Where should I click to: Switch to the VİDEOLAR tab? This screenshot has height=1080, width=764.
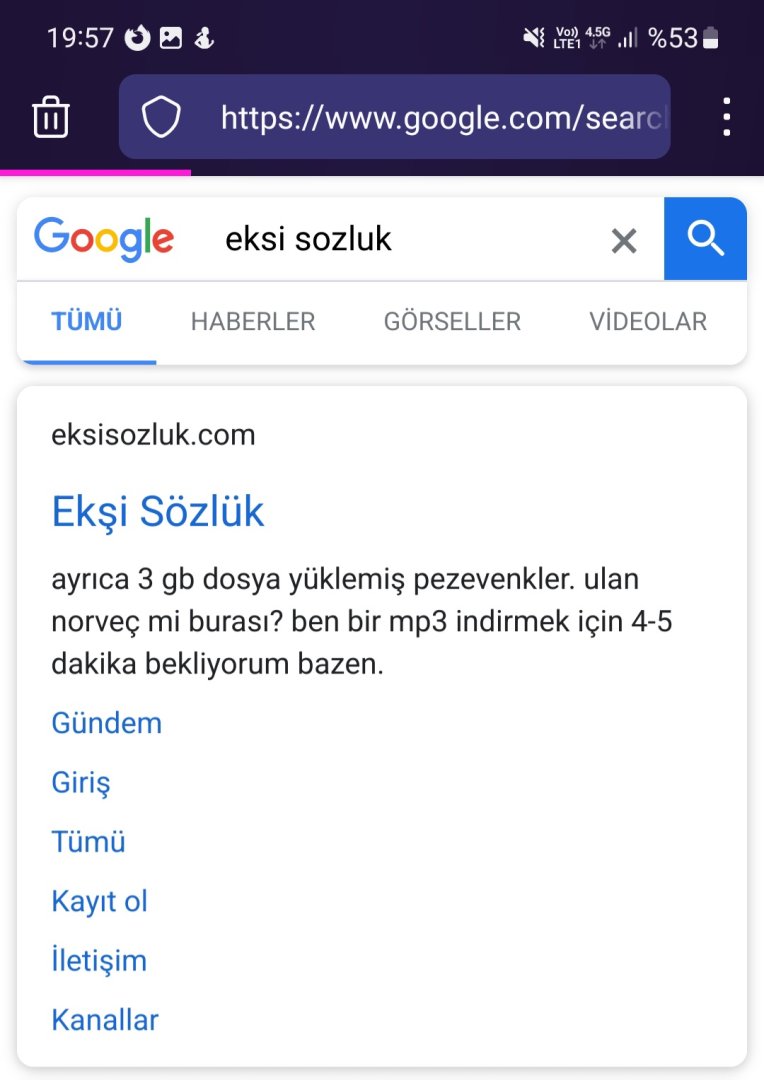(647, 322)
